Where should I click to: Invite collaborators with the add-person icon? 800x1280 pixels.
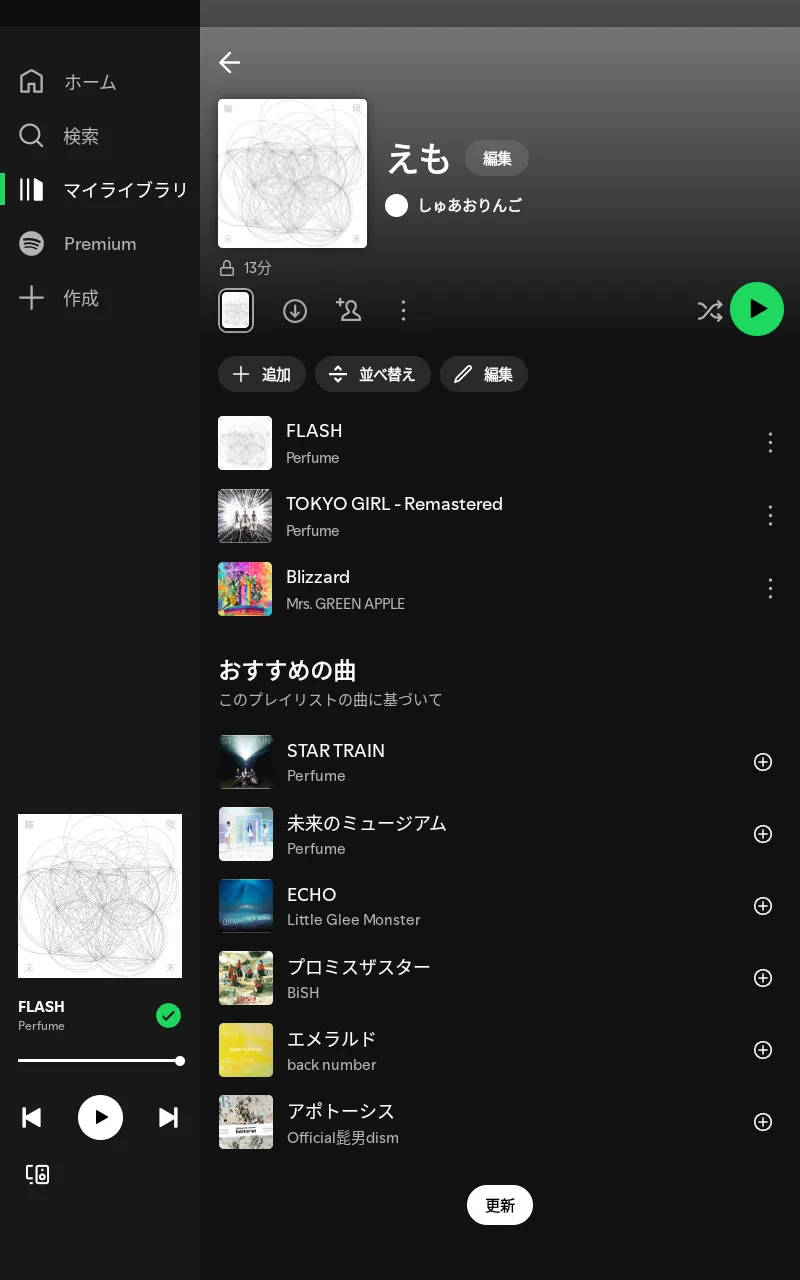pos(349,311)
